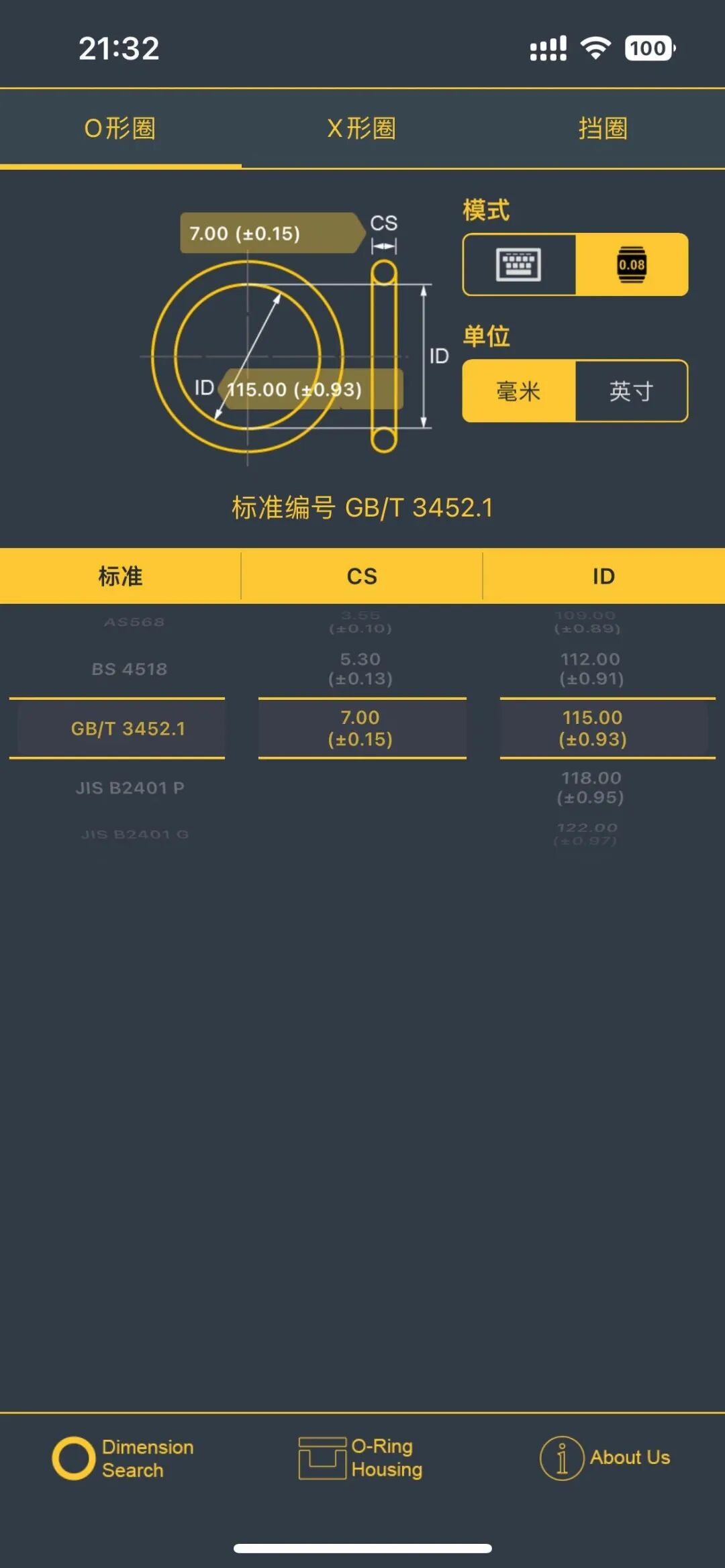The width and height of the screenshot is (725, 1568).
Task: Pick JIS B2401 P standard
Action: pos(130,788)
